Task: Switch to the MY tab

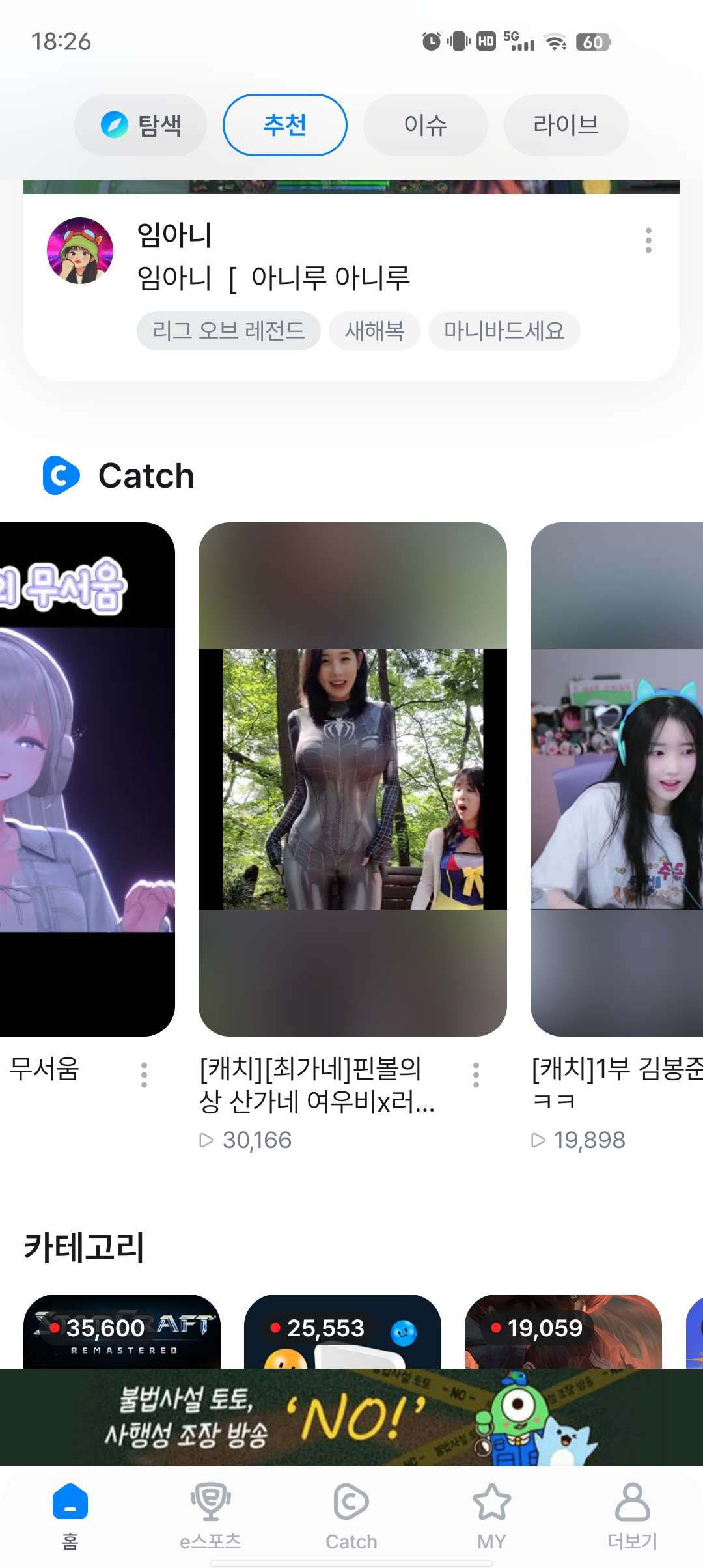Action: [491, 1516]
